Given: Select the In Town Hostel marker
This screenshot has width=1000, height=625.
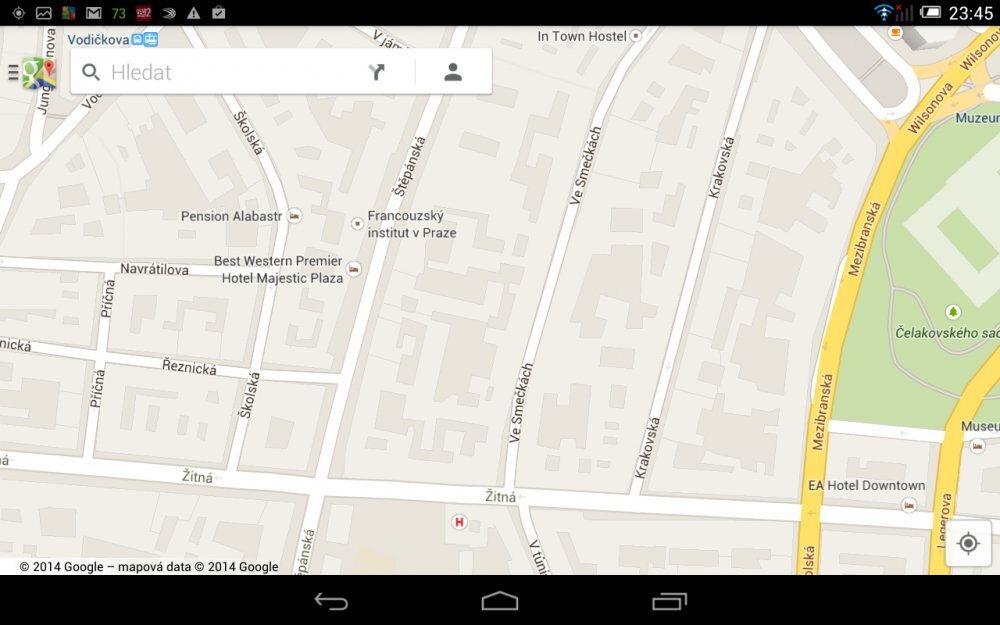Looking at the screenshot, I should click(x=635, y=36).
